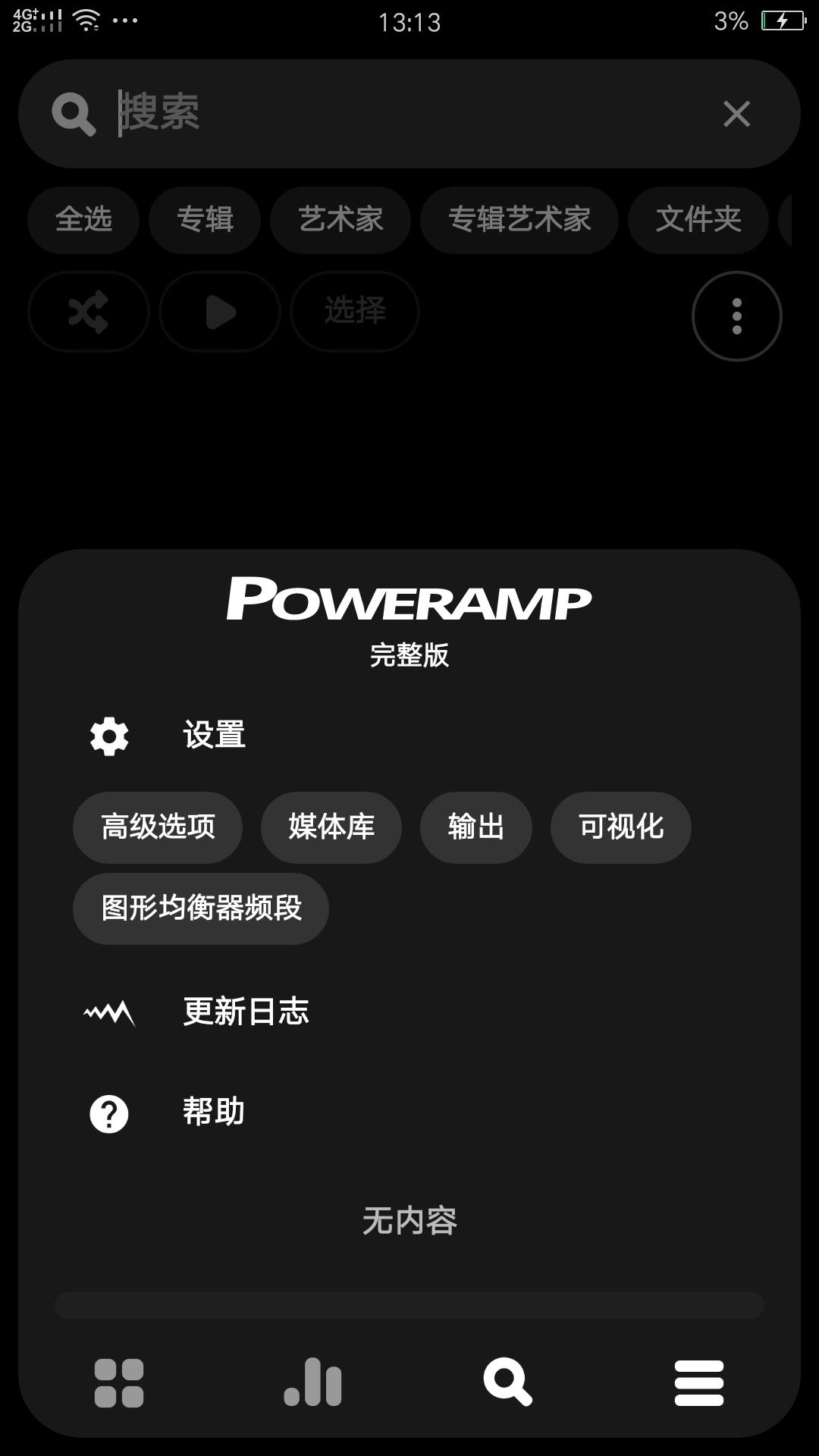
Task: Select the 全选 filter chip
Action: pyautogui.click(x=83, y=220)
